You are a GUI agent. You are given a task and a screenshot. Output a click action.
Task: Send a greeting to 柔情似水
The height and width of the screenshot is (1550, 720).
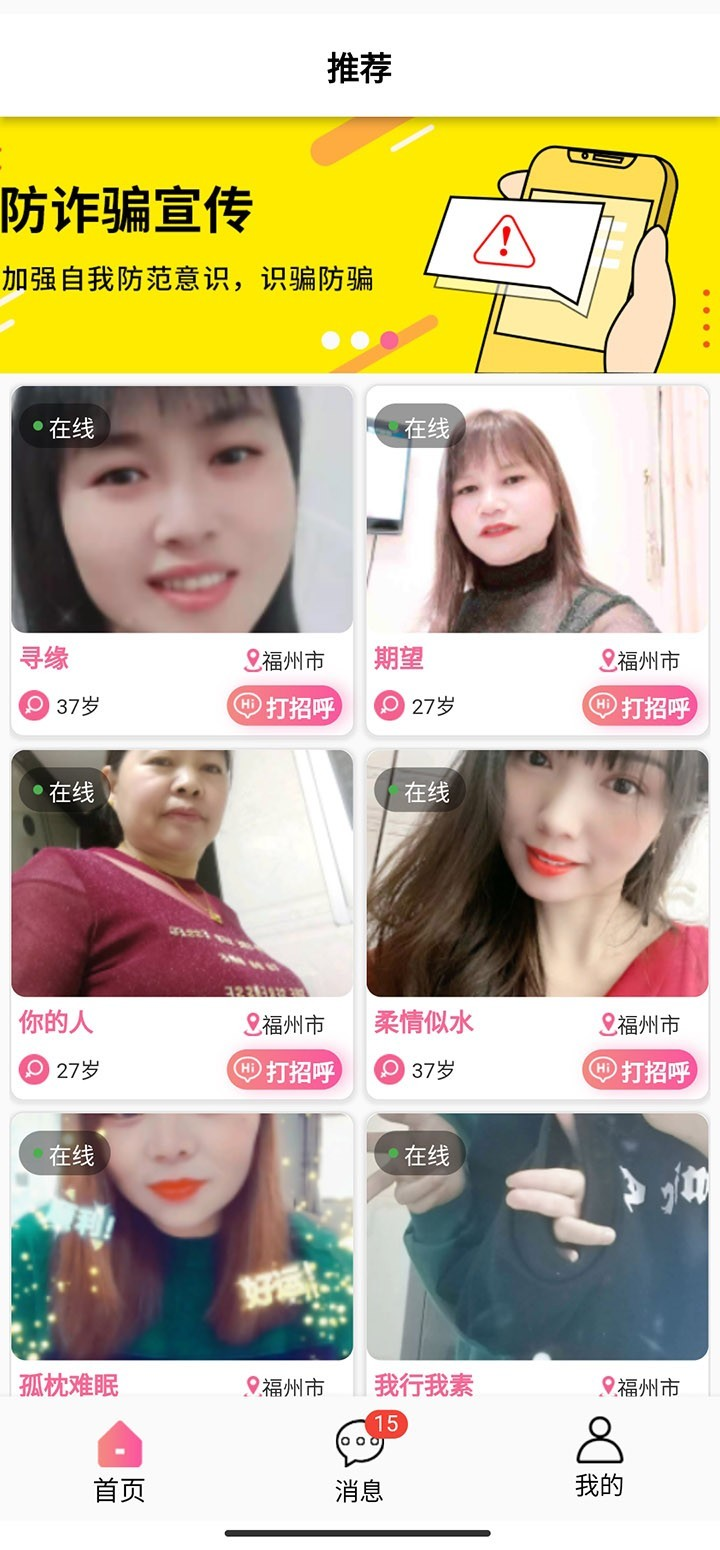point(640,1071)
